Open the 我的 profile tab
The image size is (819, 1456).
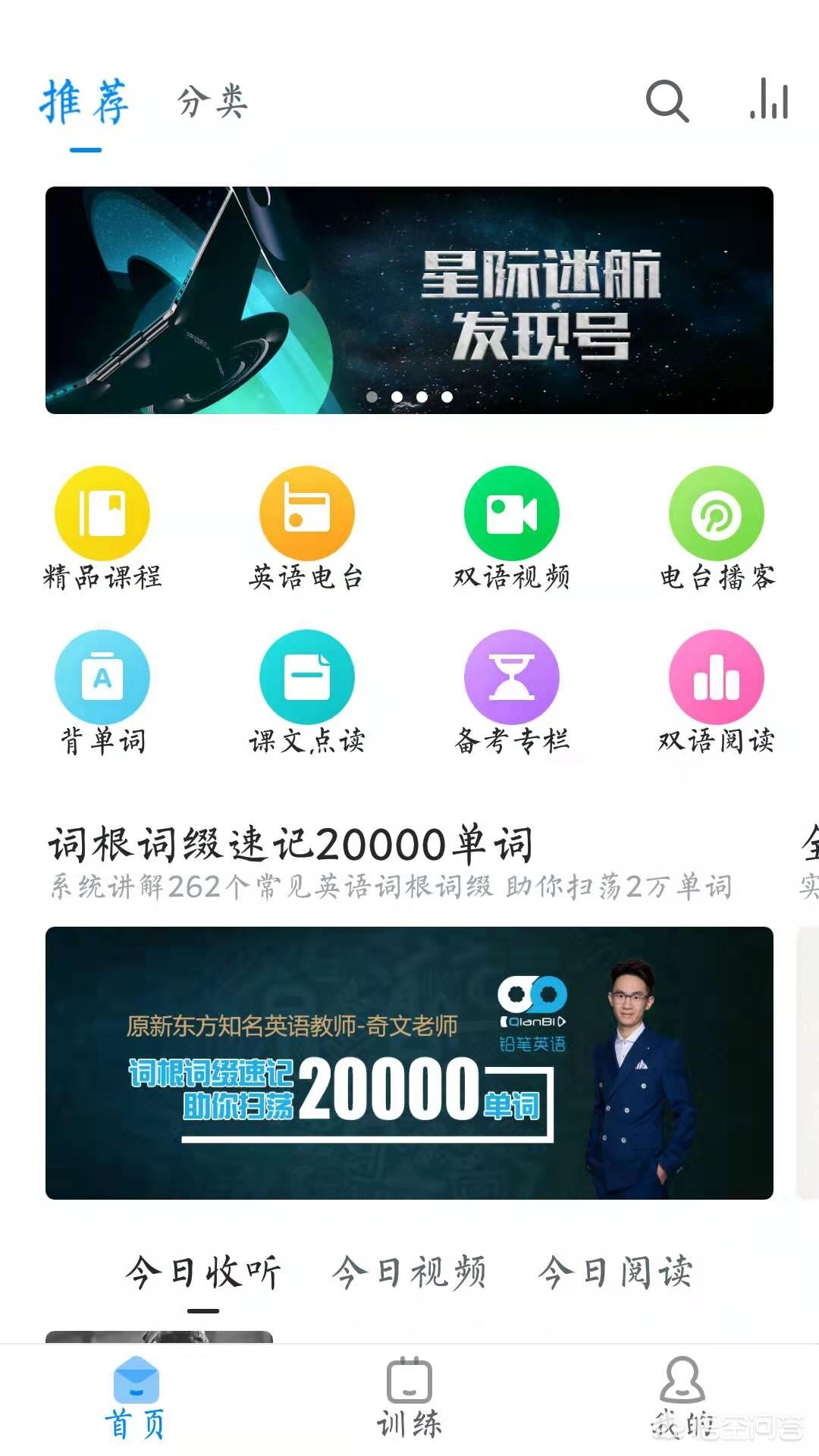point(682,1398)
